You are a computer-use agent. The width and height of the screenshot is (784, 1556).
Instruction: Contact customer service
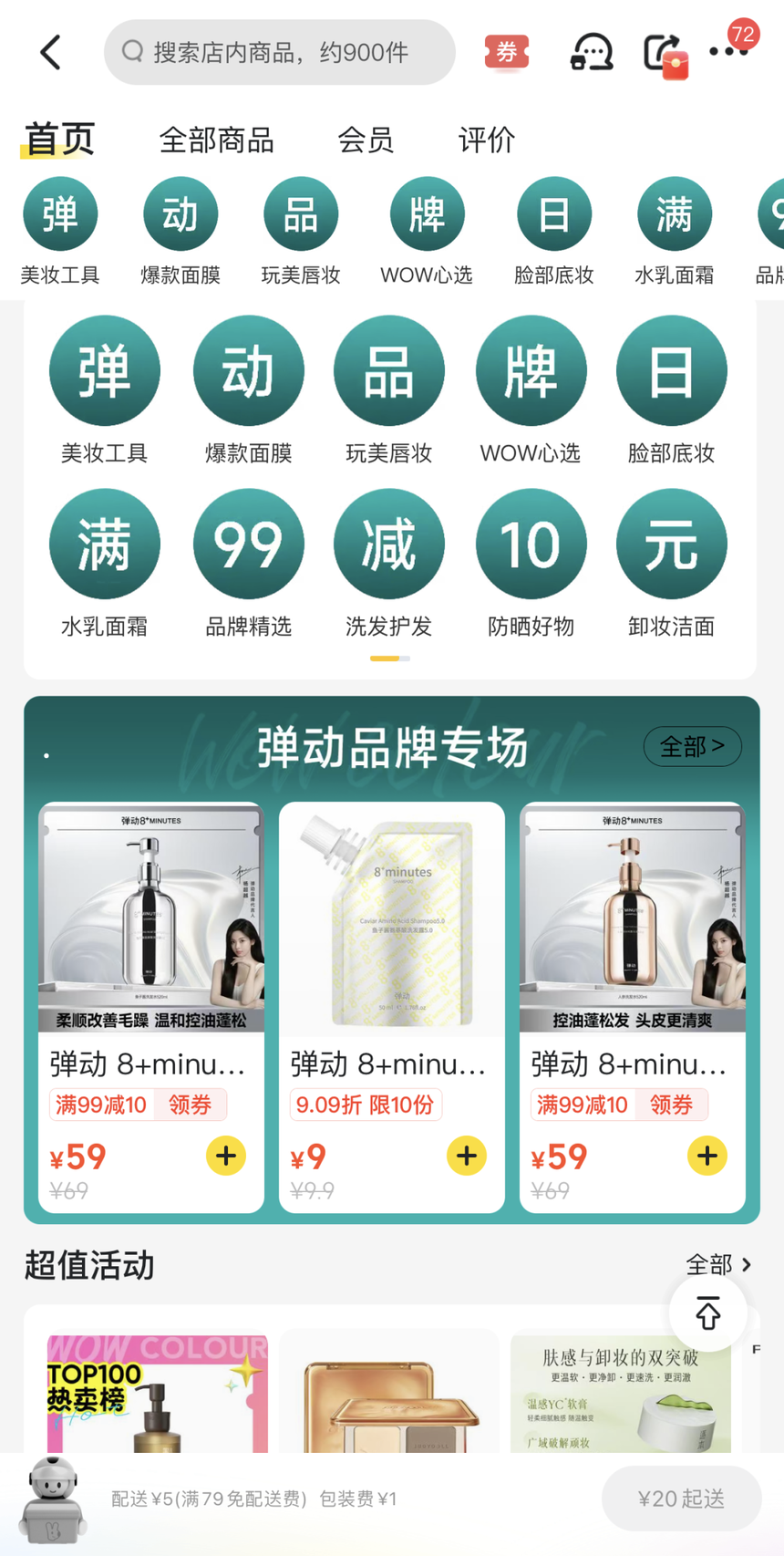tap(591, 52)
